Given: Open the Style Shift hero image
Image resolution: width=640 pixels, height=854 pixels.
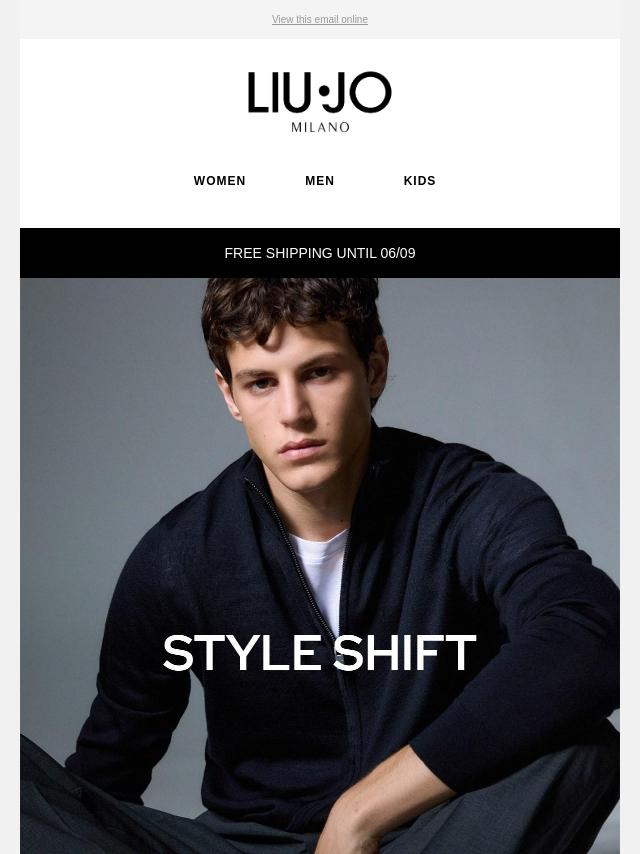Looking at the screenshot, I should [x=320, y=566].
